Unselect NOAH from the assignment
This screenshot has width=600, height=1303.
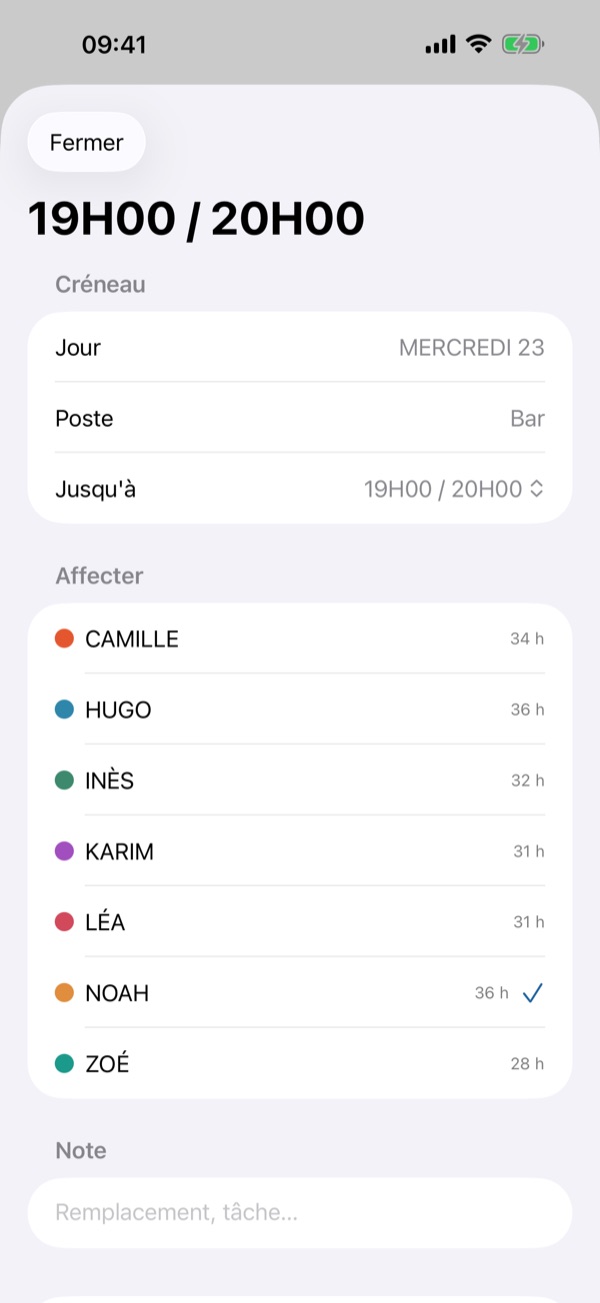300,993
